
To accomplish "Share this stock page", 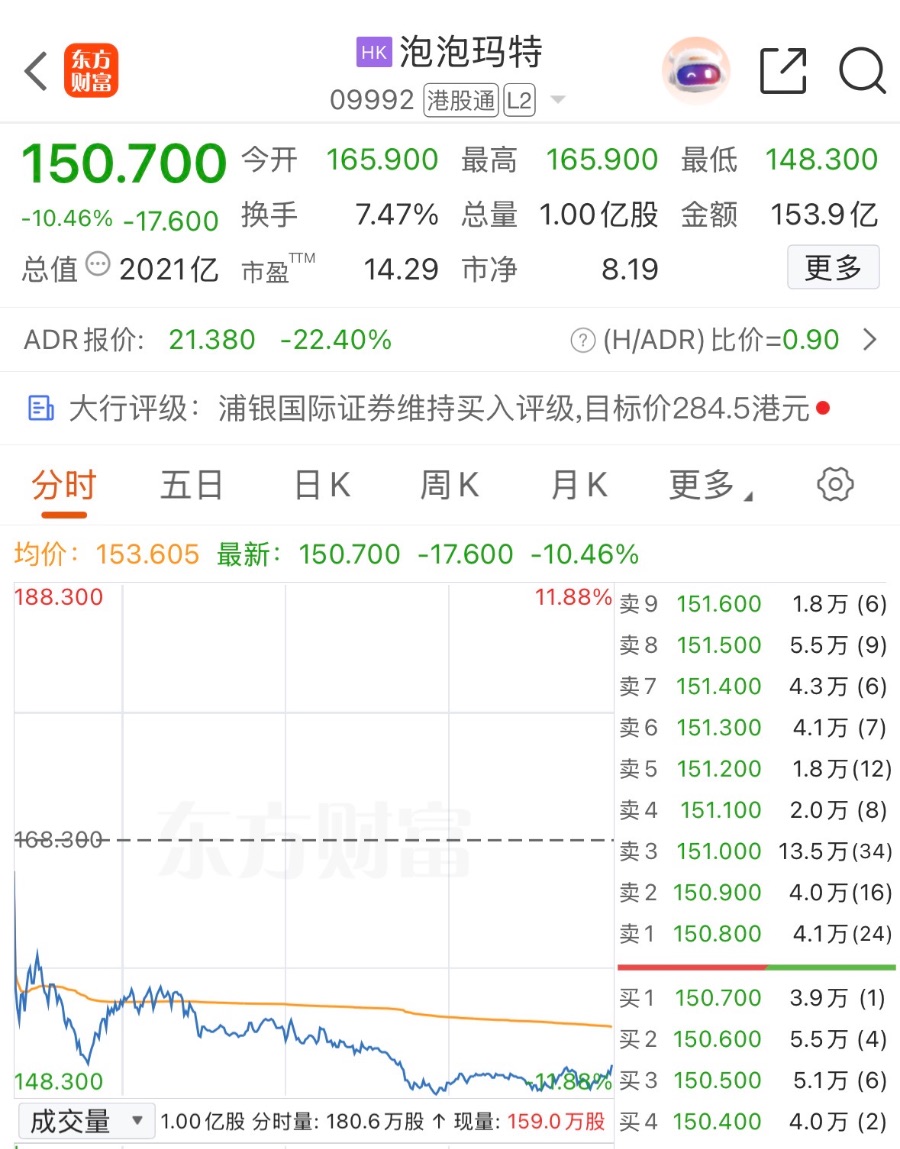I will click(783, 71).
